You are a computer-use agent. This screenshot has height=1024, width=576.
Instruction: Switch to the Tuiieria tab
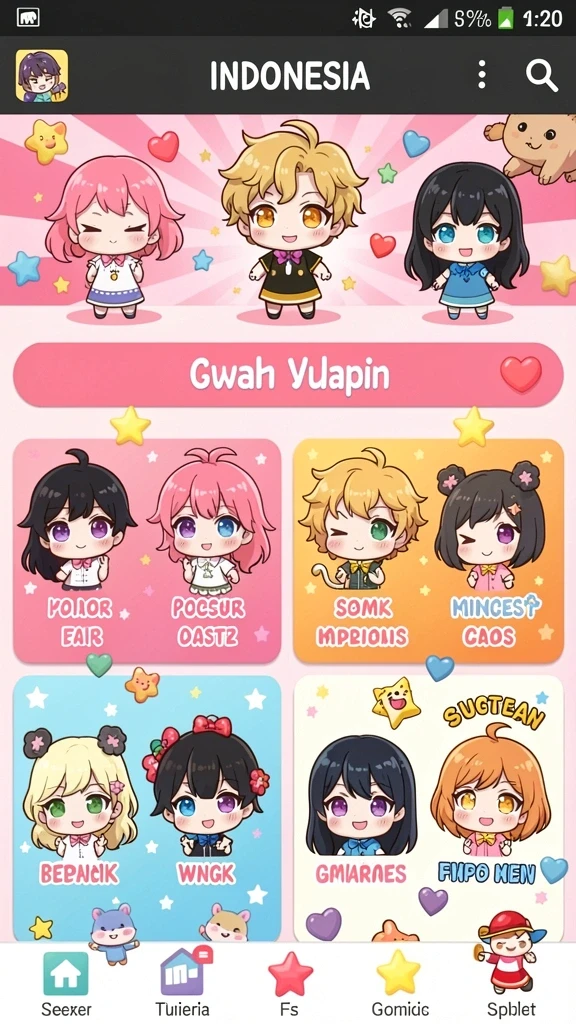pyautogui.click(x=182, y=984)
